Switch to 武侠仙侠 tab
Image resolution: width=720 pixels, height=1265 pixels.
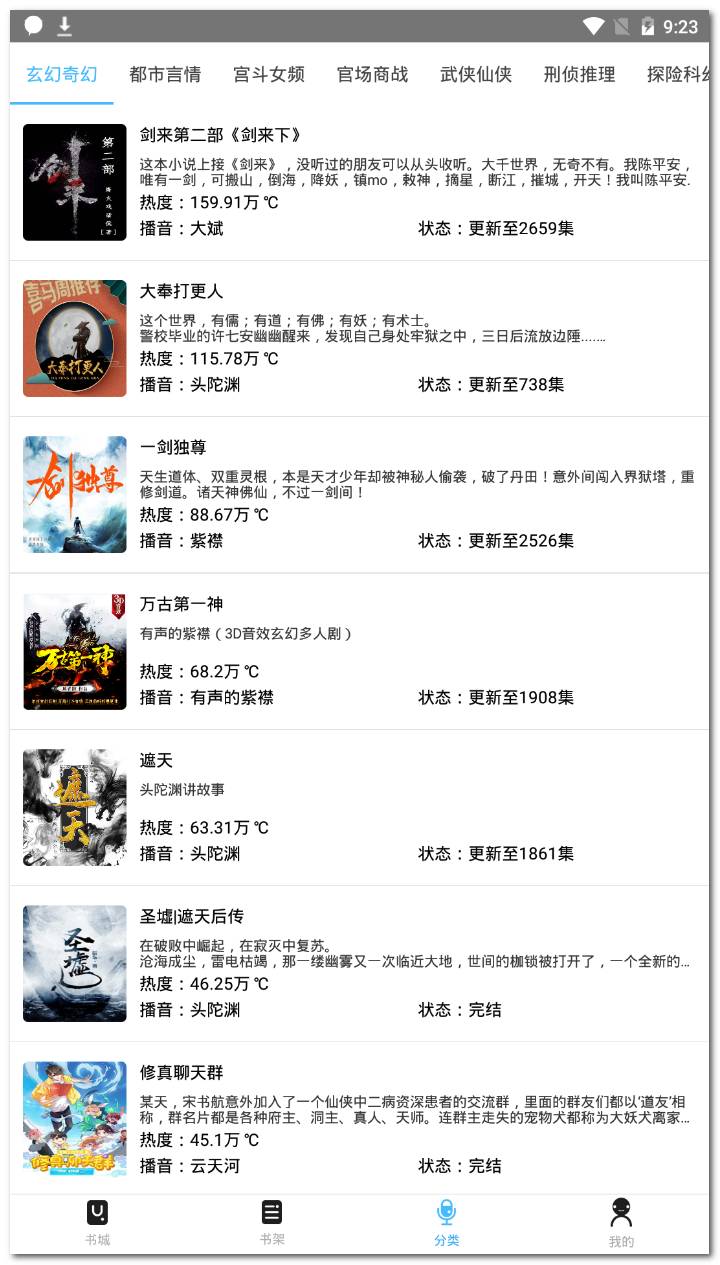pos(476,74)
